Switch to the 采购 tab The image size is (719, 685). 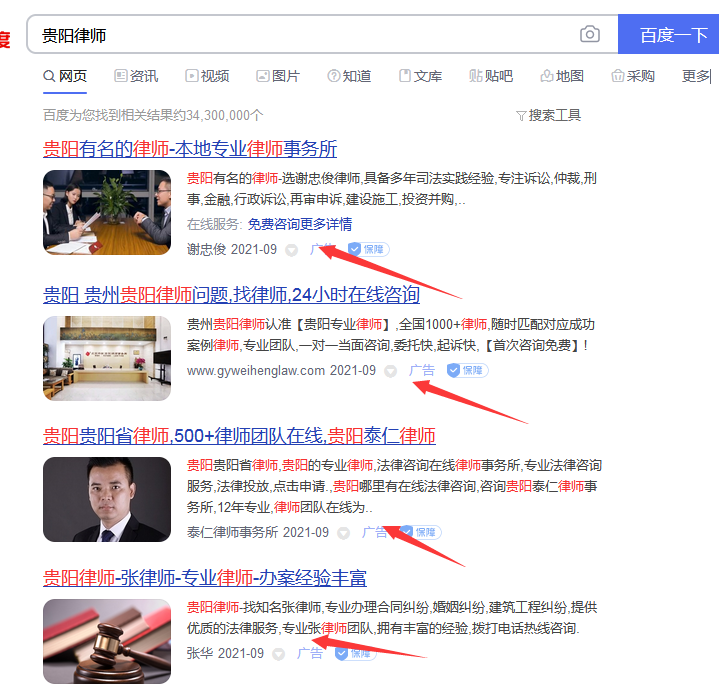tap(633, 76)
